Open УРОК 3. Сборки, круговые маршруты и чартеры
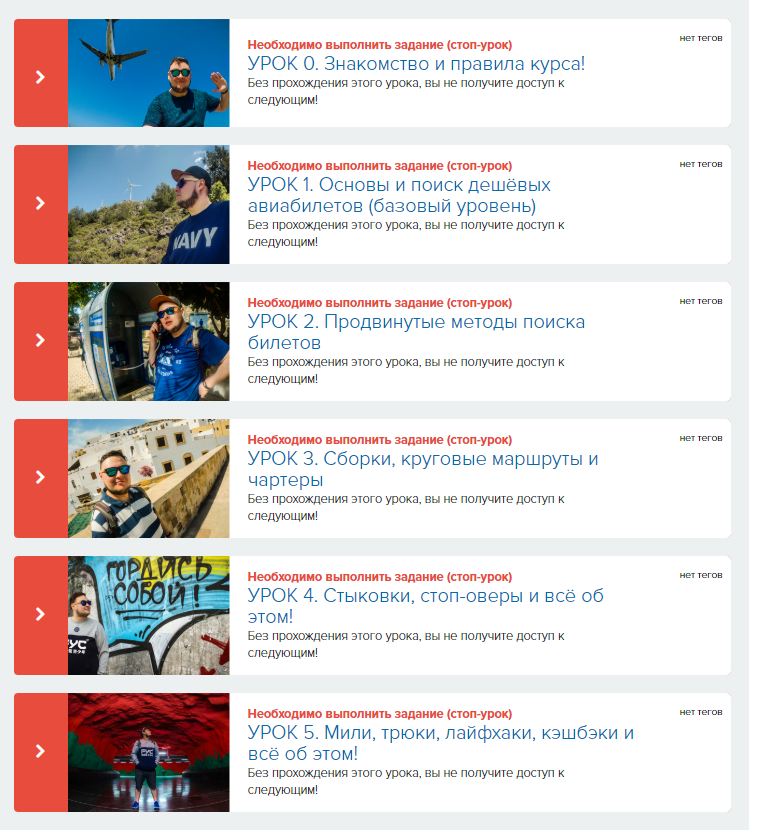Viewport: 761px width, 830px height. click(x=422, y=469)
